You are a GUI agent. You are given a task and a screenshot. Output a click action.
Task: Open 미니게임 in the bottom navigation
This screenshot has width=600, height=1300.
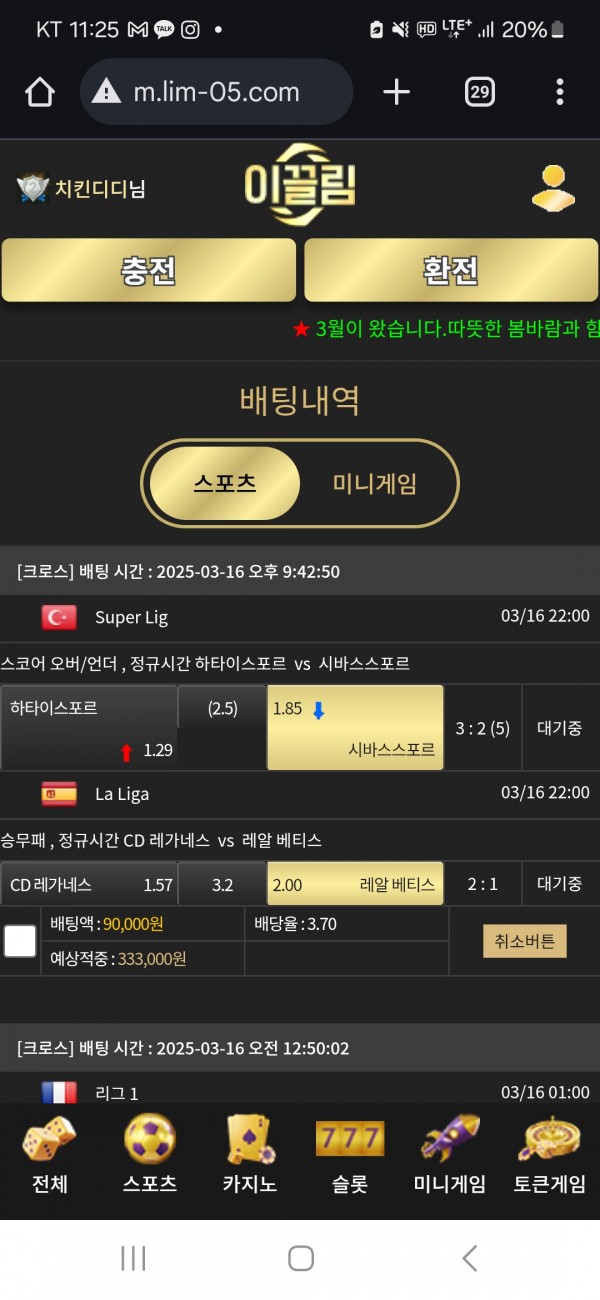(450, 1155)
